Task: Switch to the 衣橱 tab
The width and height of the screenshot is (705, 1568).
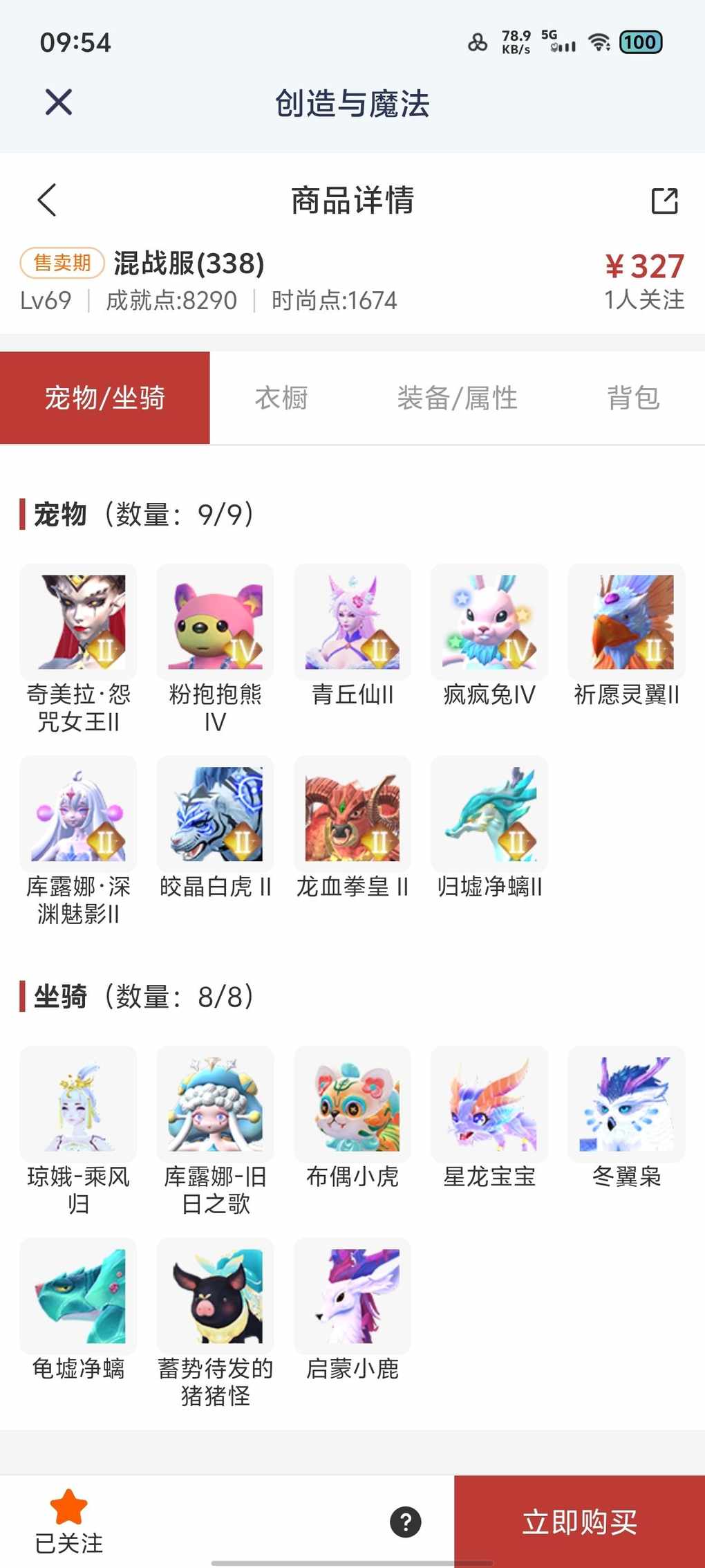Action: click(281, 398)
